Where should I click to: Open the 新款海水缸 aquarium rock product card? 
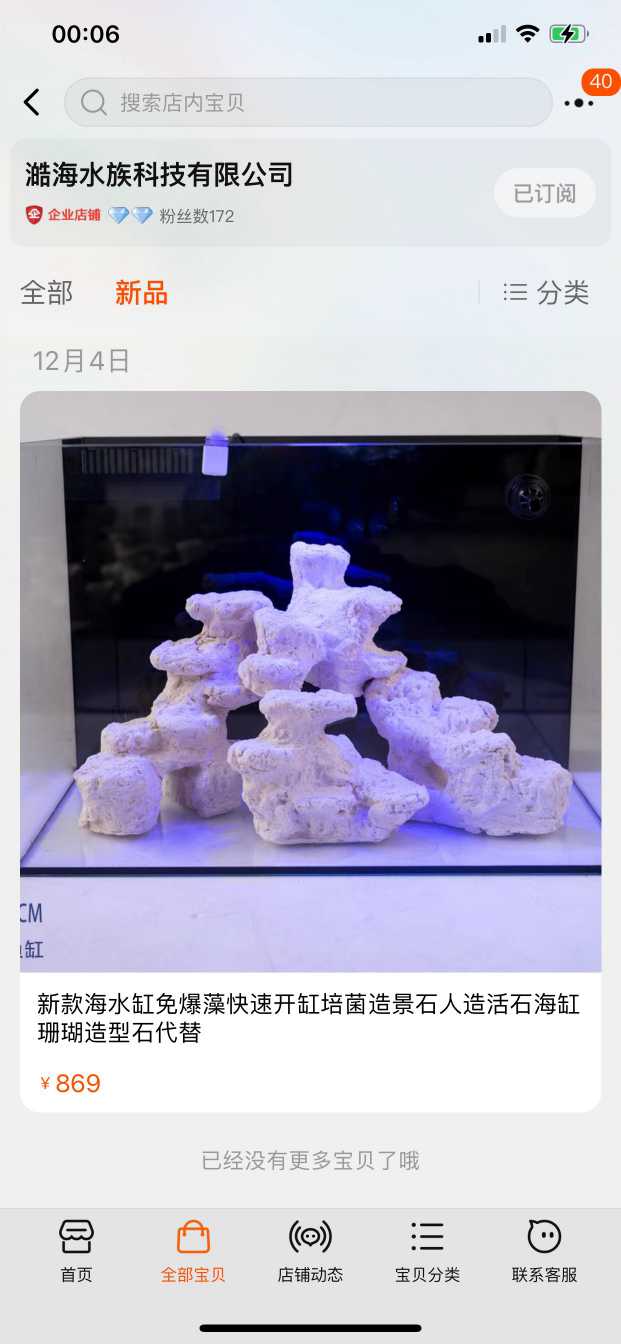tap(310, 751)
